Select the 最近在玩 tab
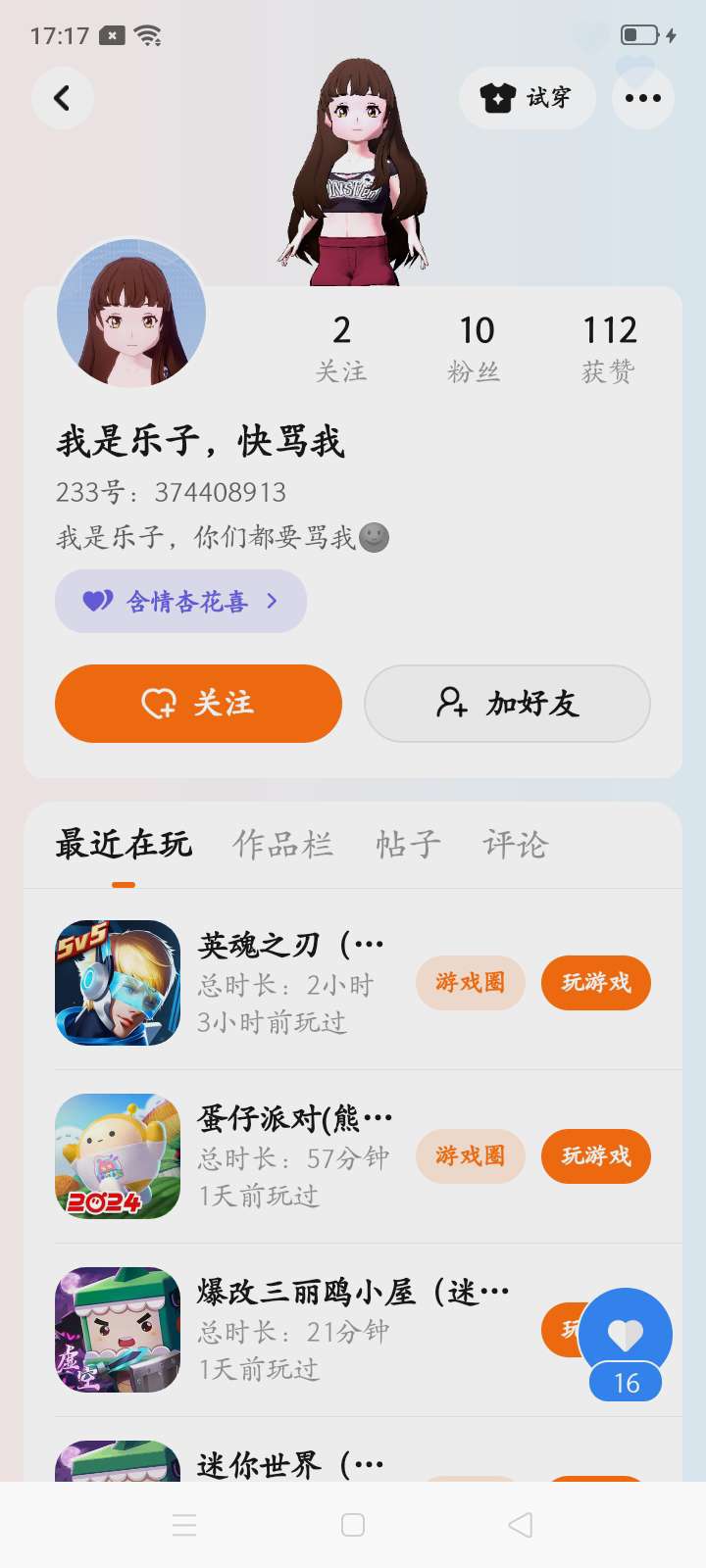 click(124, 844)
